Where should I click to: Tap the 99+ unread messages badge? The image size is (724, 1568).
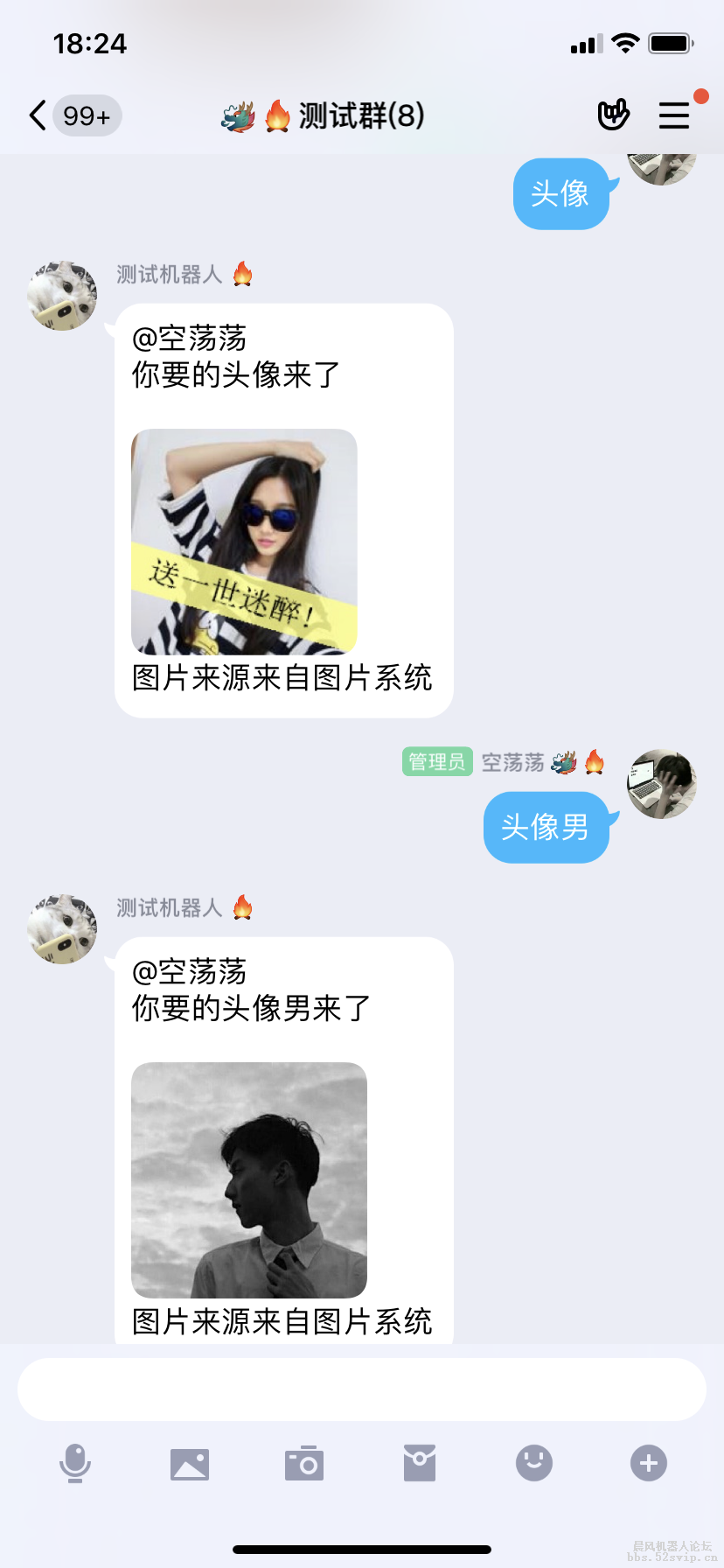pos(87,115)
